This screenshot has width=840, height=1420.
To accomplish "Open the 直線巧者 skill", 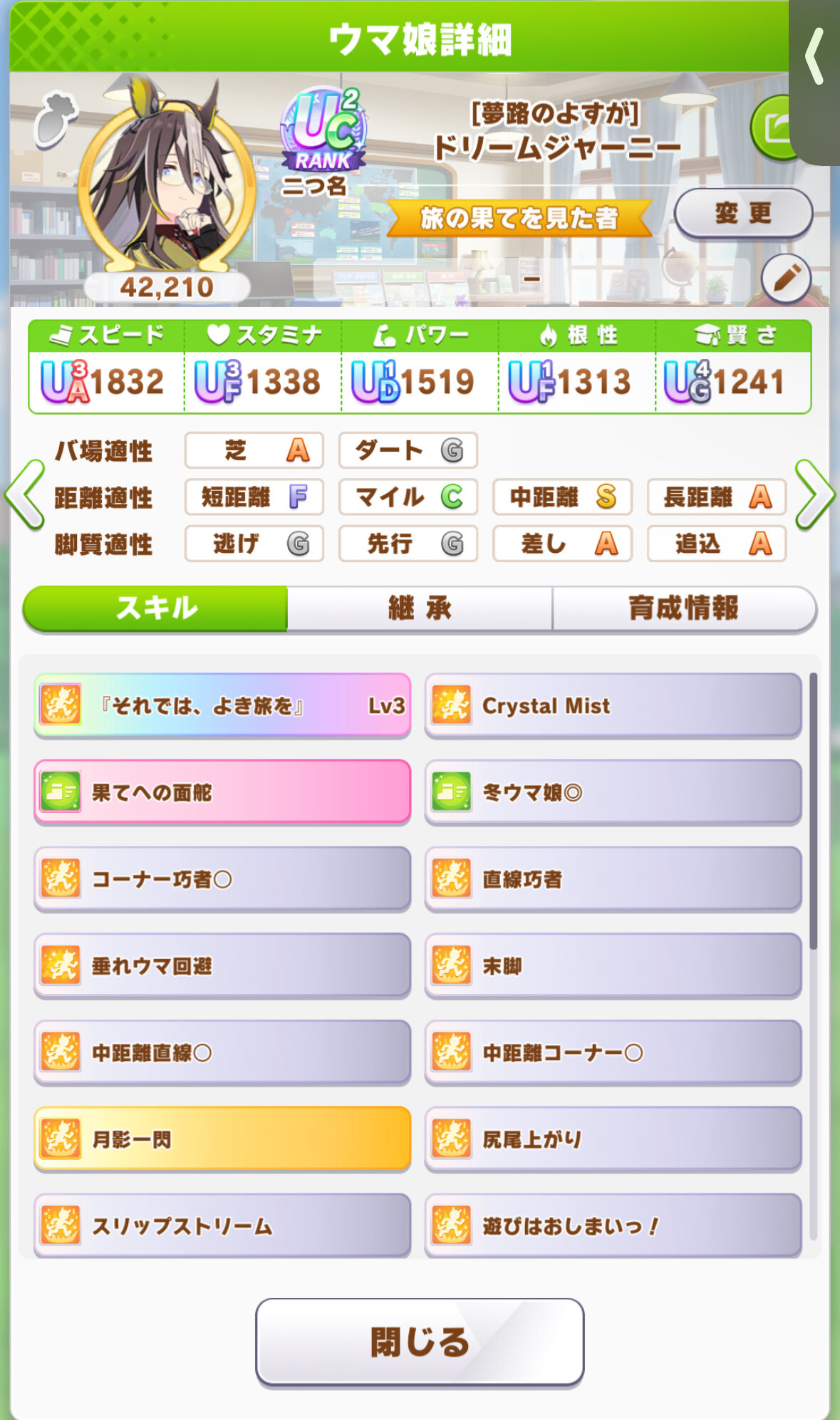I will (613, 879).
